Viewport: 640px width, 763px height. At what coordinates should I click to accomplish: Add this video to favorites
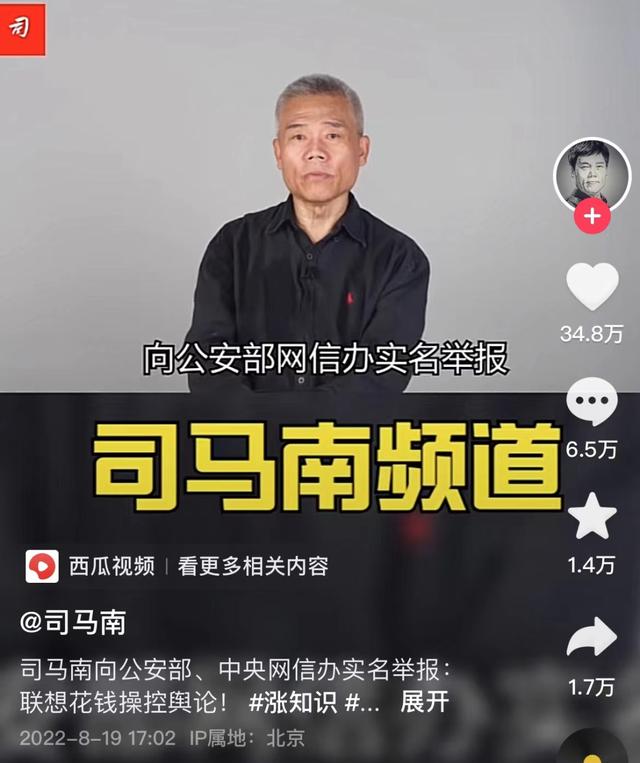592,517
